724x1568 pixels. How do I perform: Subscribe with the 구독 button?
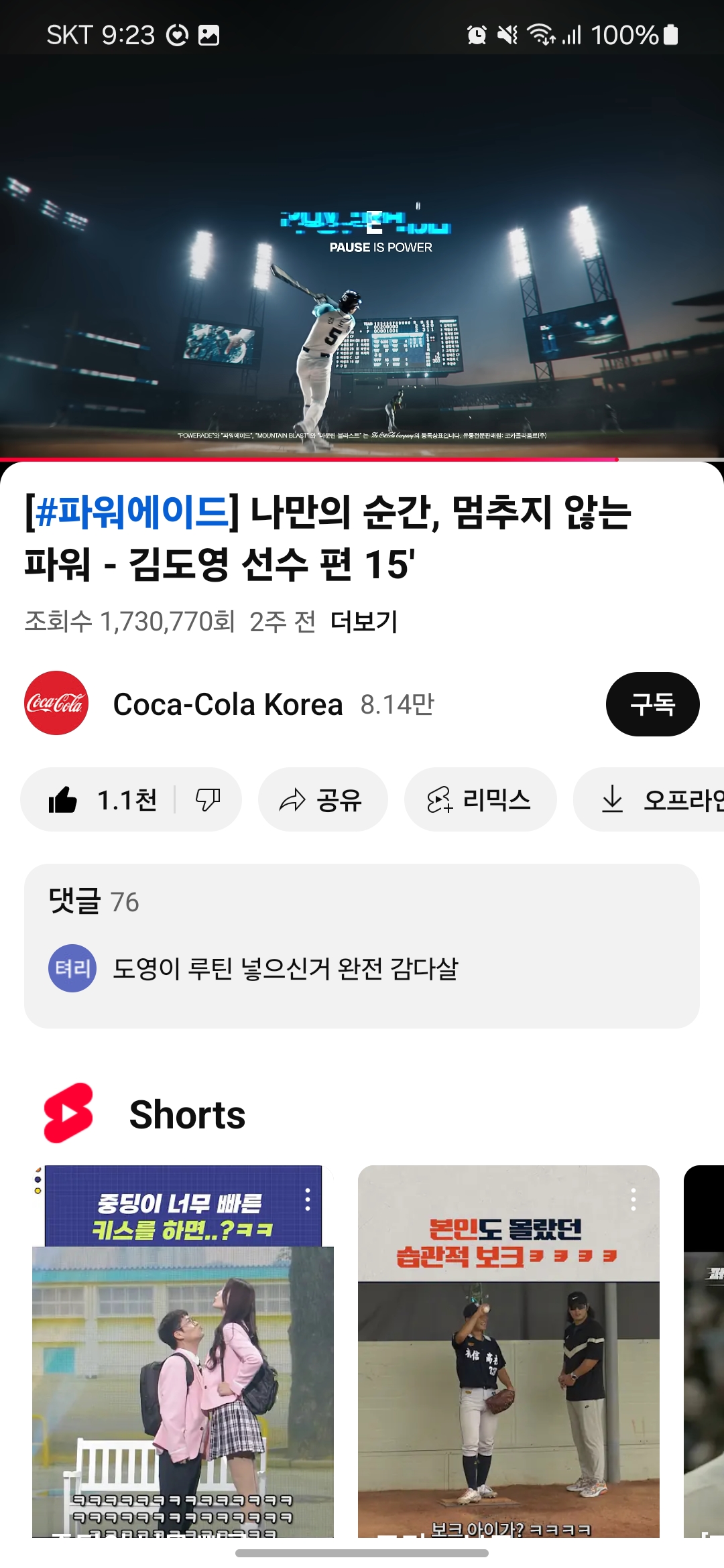(652, 704)
